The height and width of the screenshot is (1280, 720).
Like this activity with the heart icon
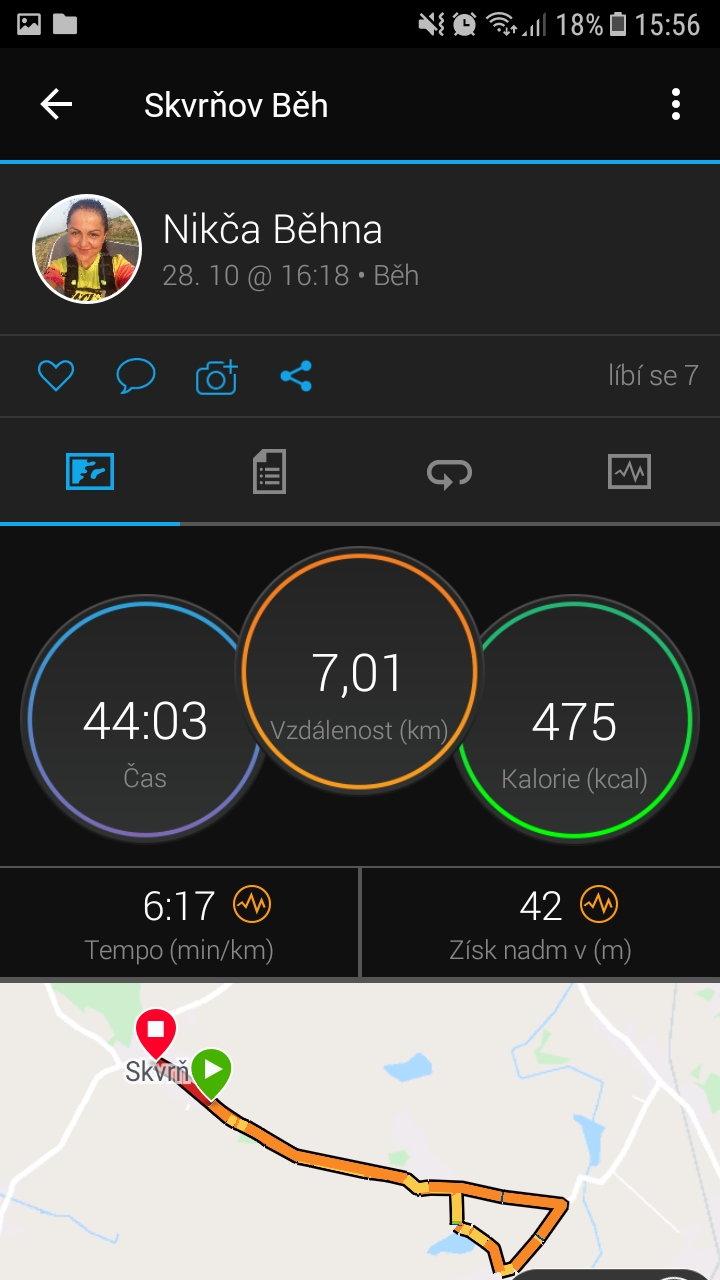[x=56, y=376]
